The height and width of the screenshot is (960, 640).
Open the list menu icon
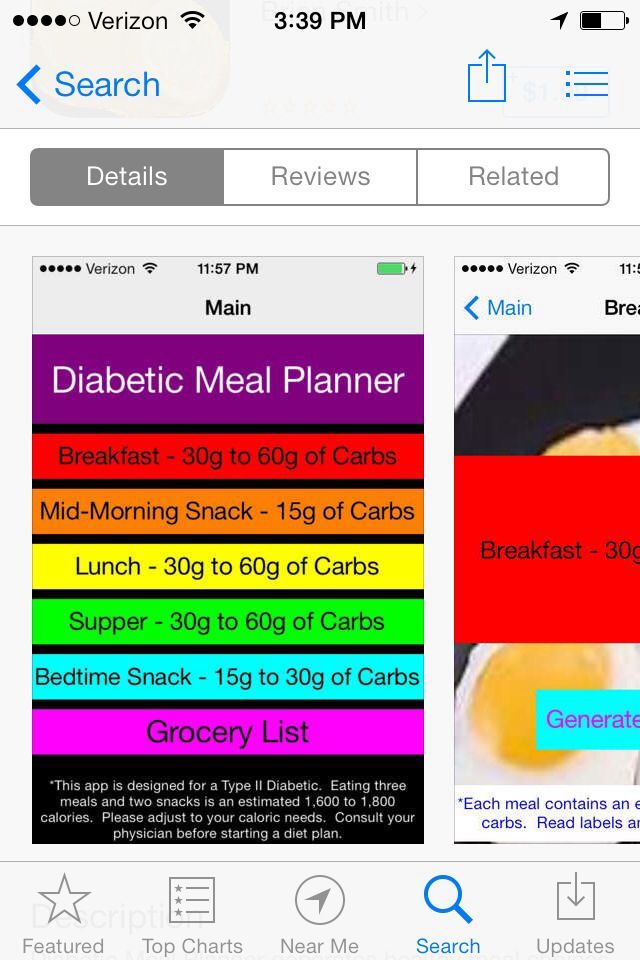[586, 83]
